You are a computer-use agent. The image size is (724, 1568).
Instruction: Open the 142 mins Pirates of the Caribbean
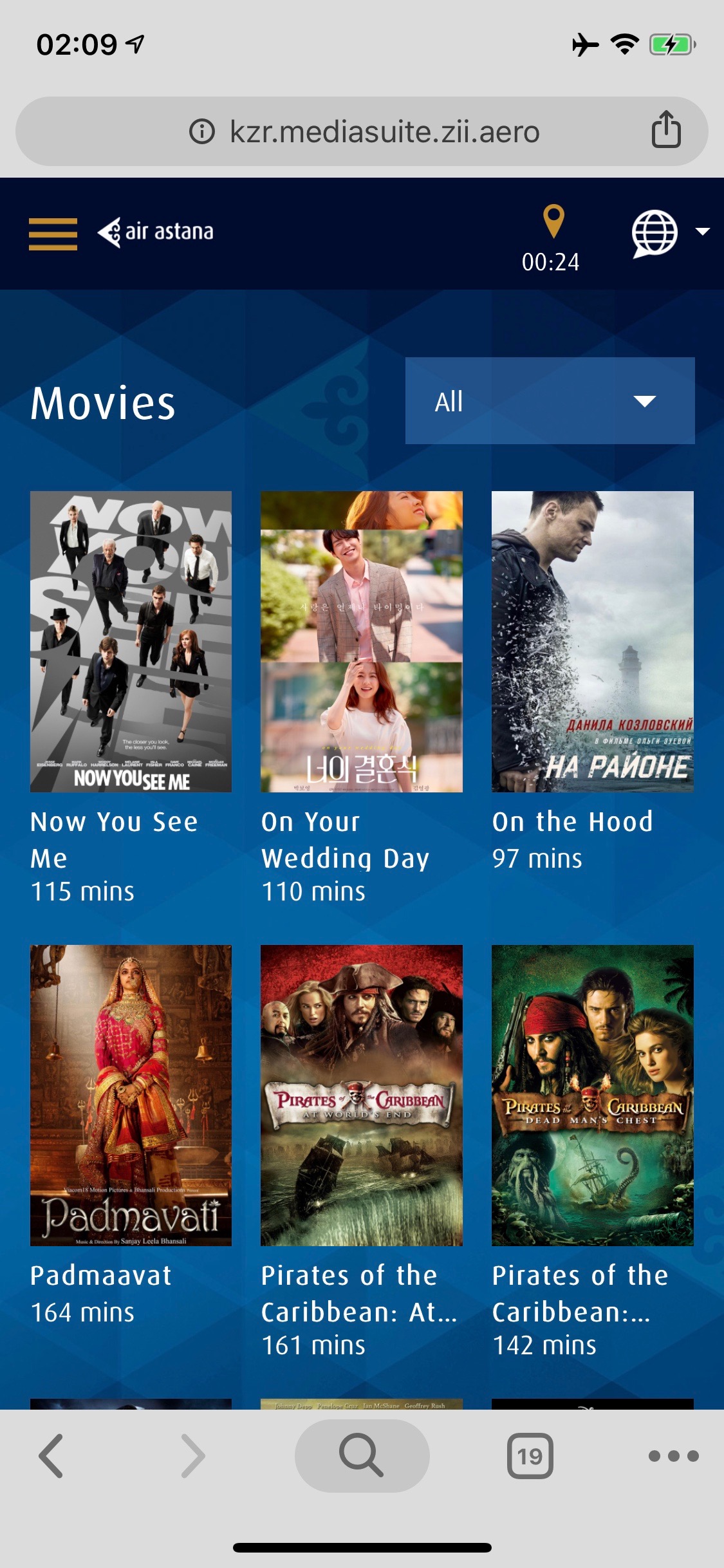point(592,1095)
